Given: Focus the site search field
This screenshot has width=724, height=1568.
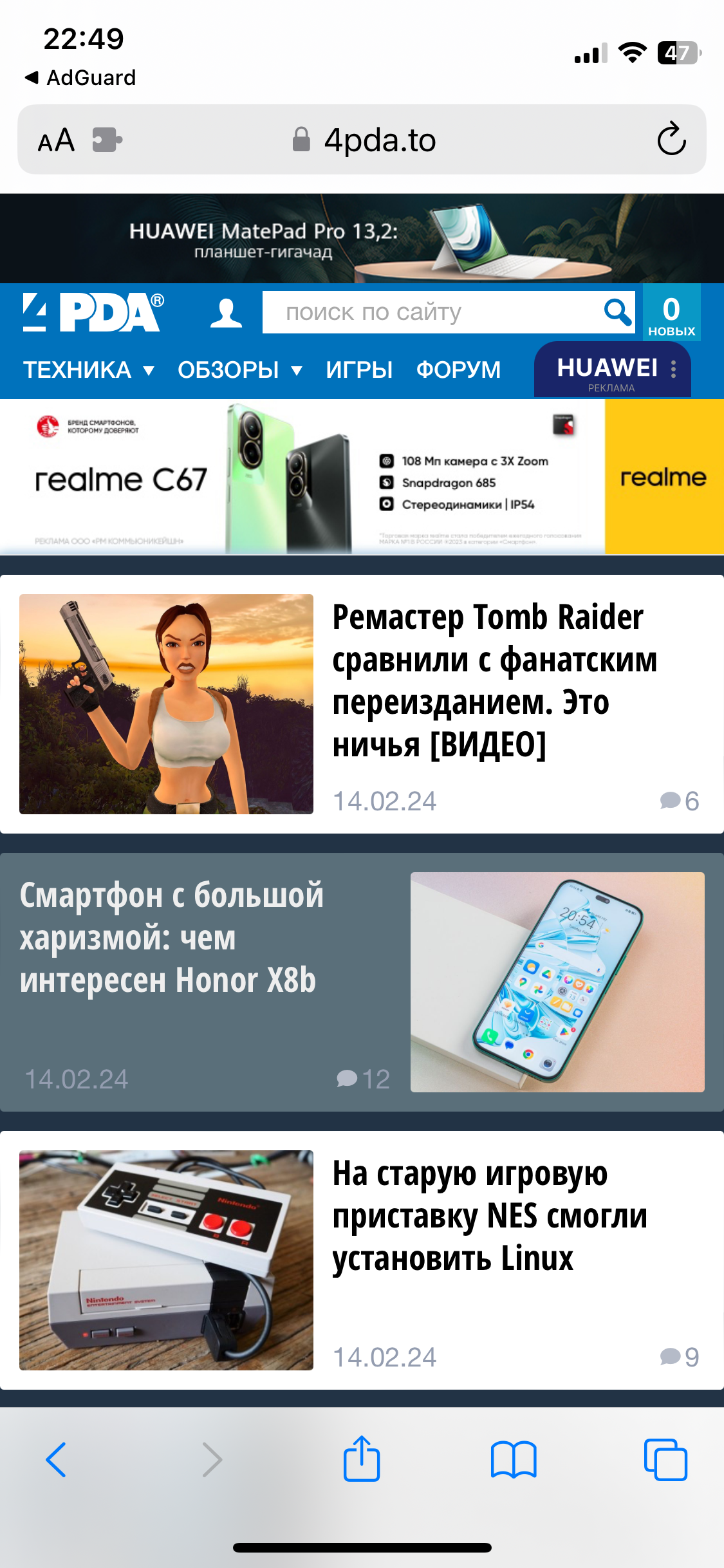Looking at the screenshot, I should tap(431, 312).
